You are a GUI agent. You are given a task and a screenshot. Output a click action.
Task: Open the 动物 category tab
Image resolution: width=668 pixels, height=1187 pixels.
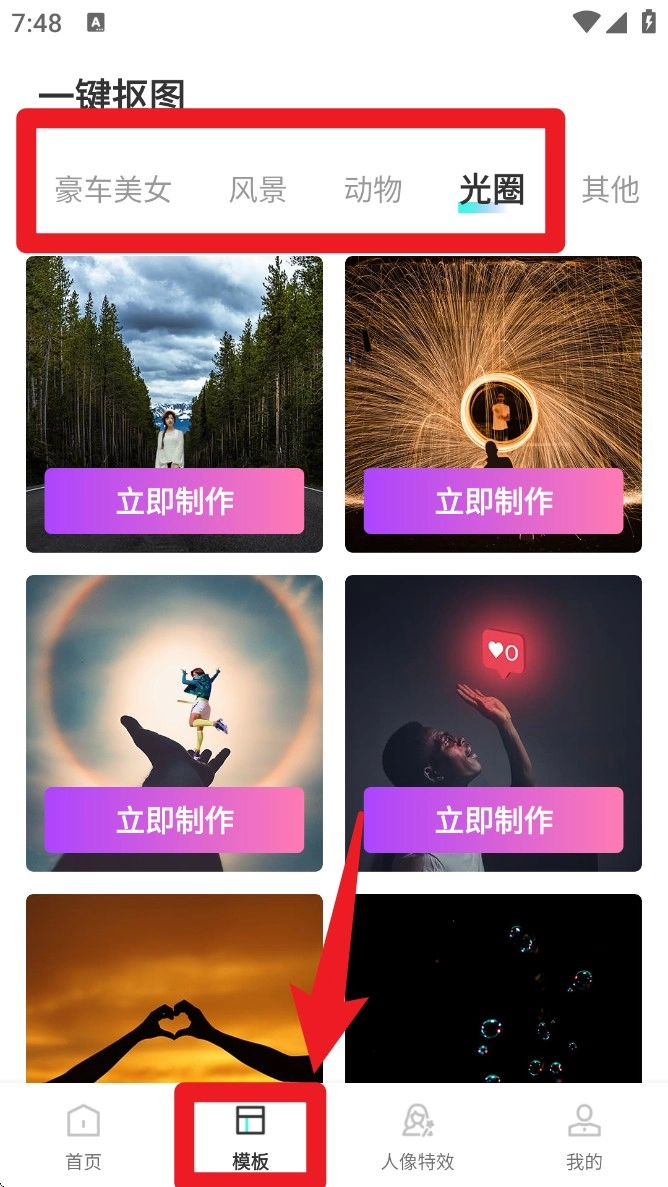(x=373, y=189)
